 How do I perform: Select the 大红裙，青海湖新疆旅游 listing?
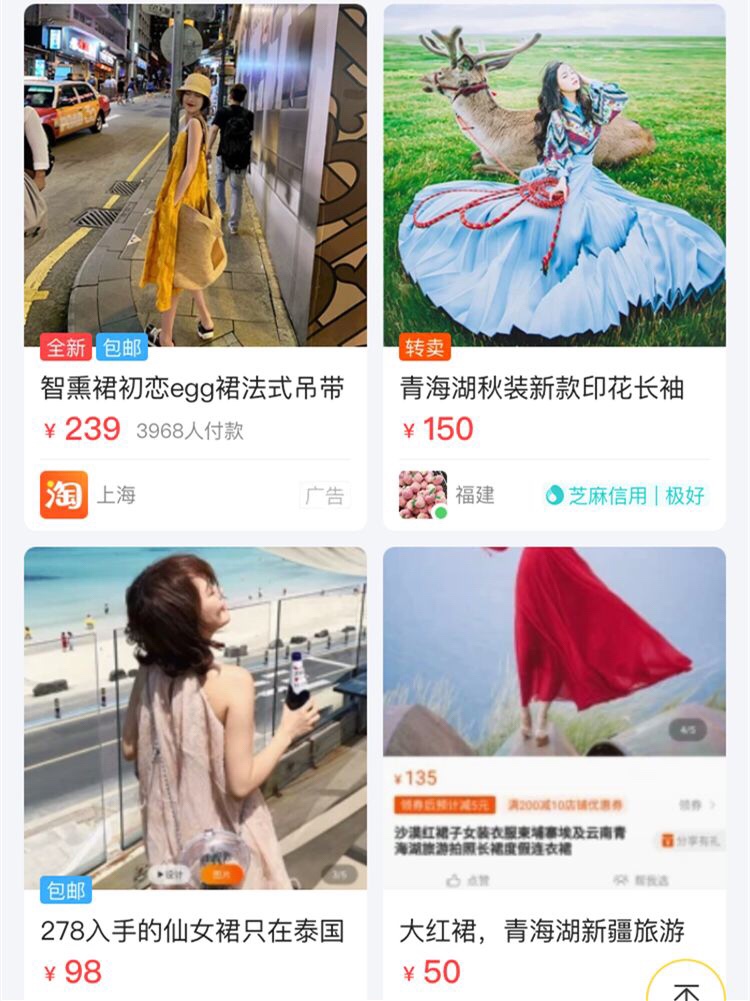click(554, 718)
